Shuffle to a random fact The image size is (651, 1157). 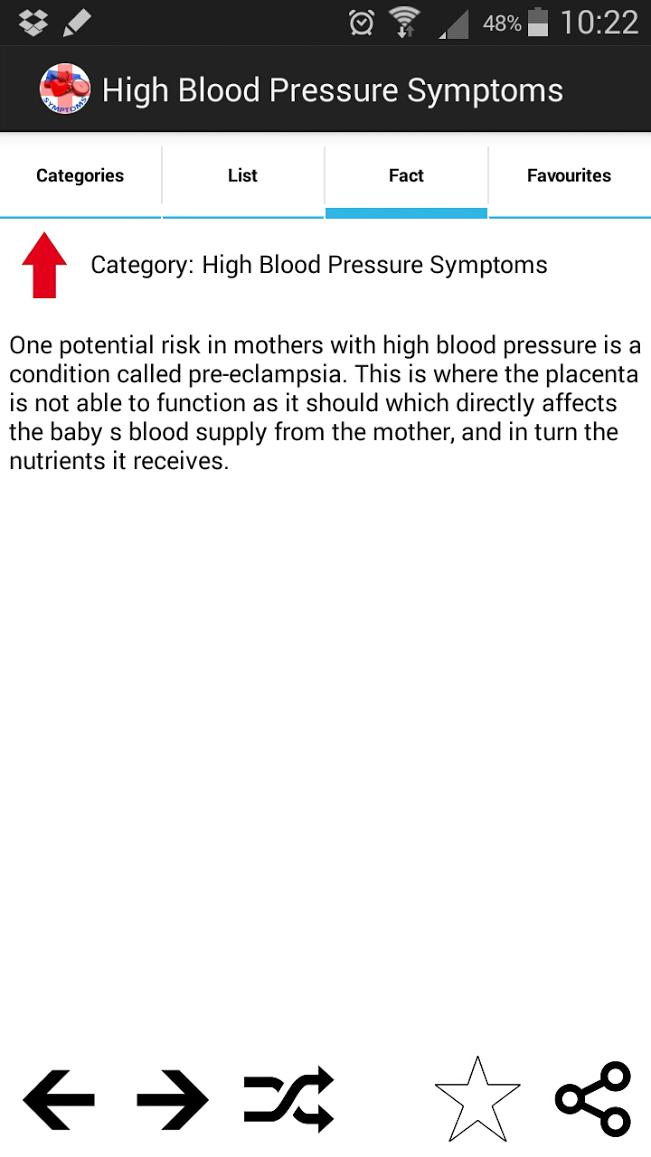289,1099
